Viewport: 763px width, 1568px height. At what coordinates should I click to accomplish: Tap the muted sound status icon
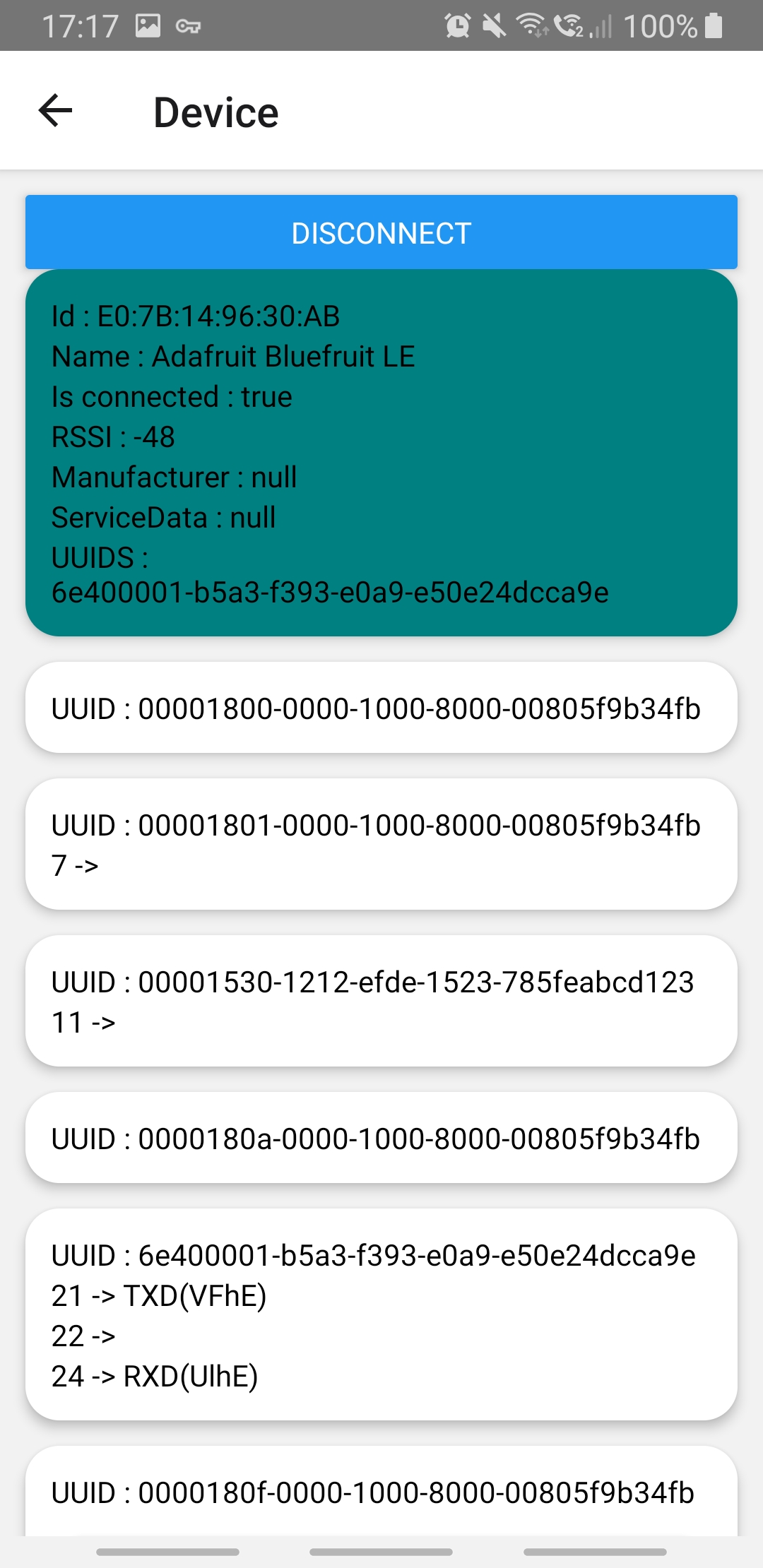pos(495,27)
